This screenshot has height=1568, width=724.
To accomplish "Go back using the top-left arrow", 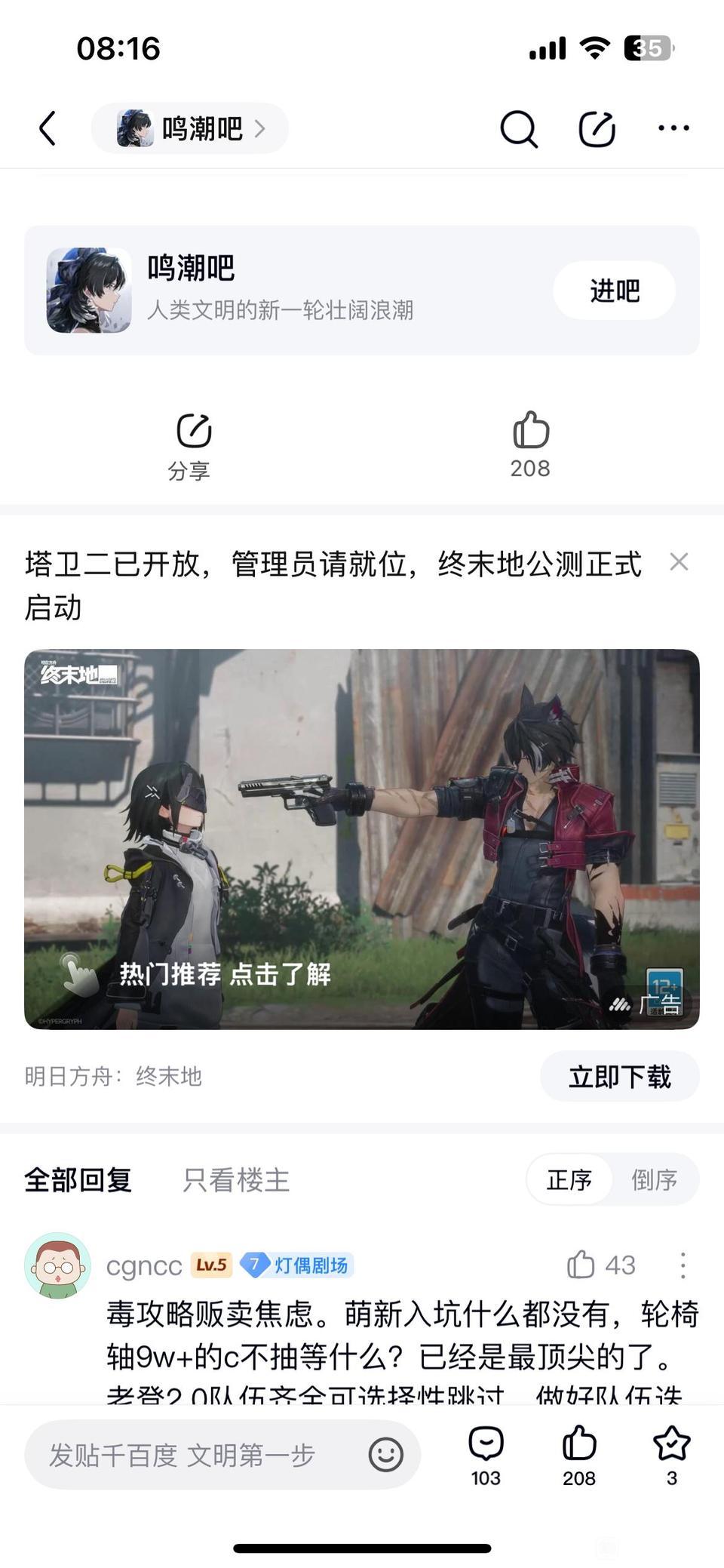I will pos(48,128).
